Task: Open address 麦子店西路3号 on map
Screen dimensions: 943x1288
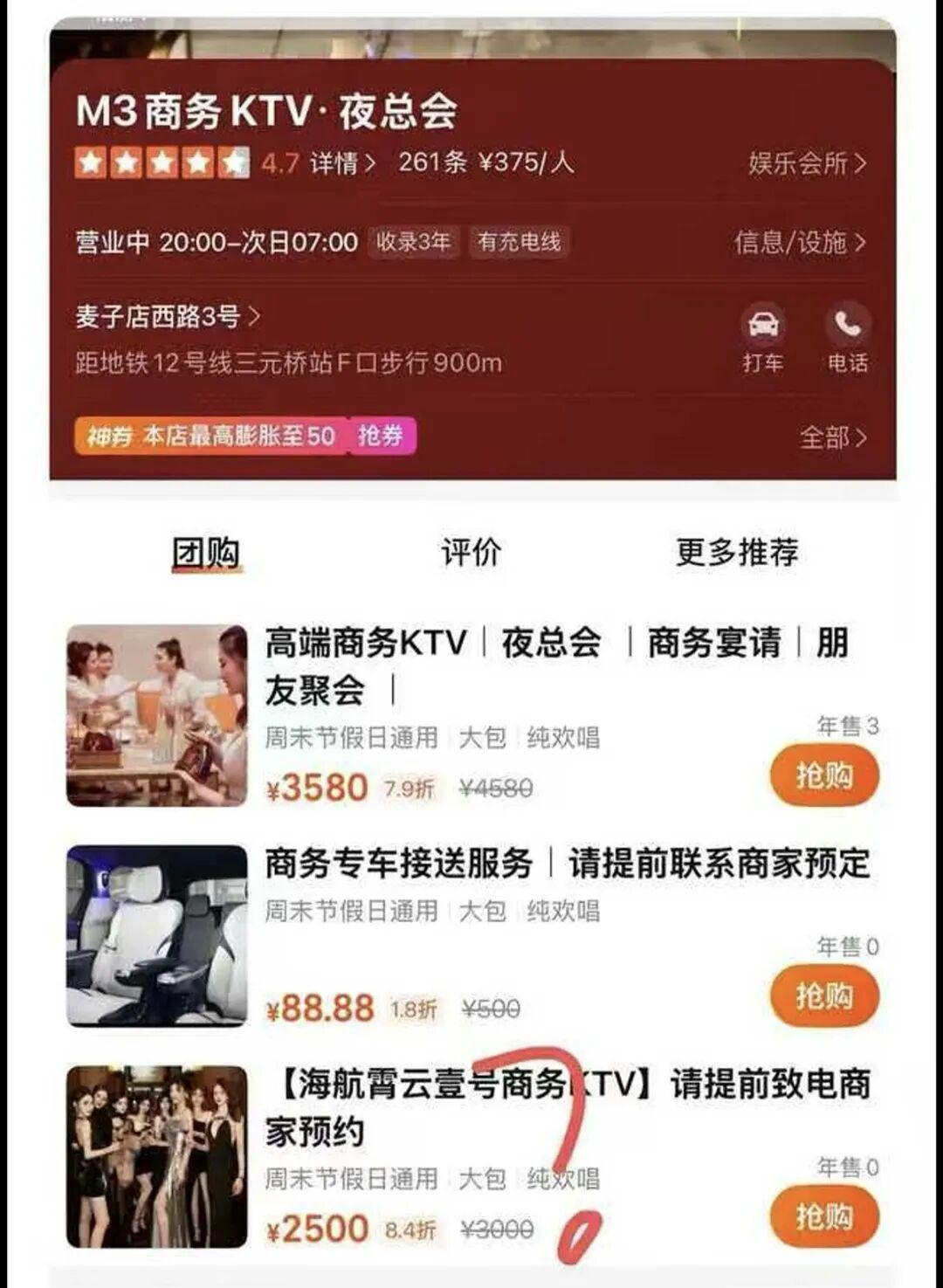Action: click(x=167, y=316)
